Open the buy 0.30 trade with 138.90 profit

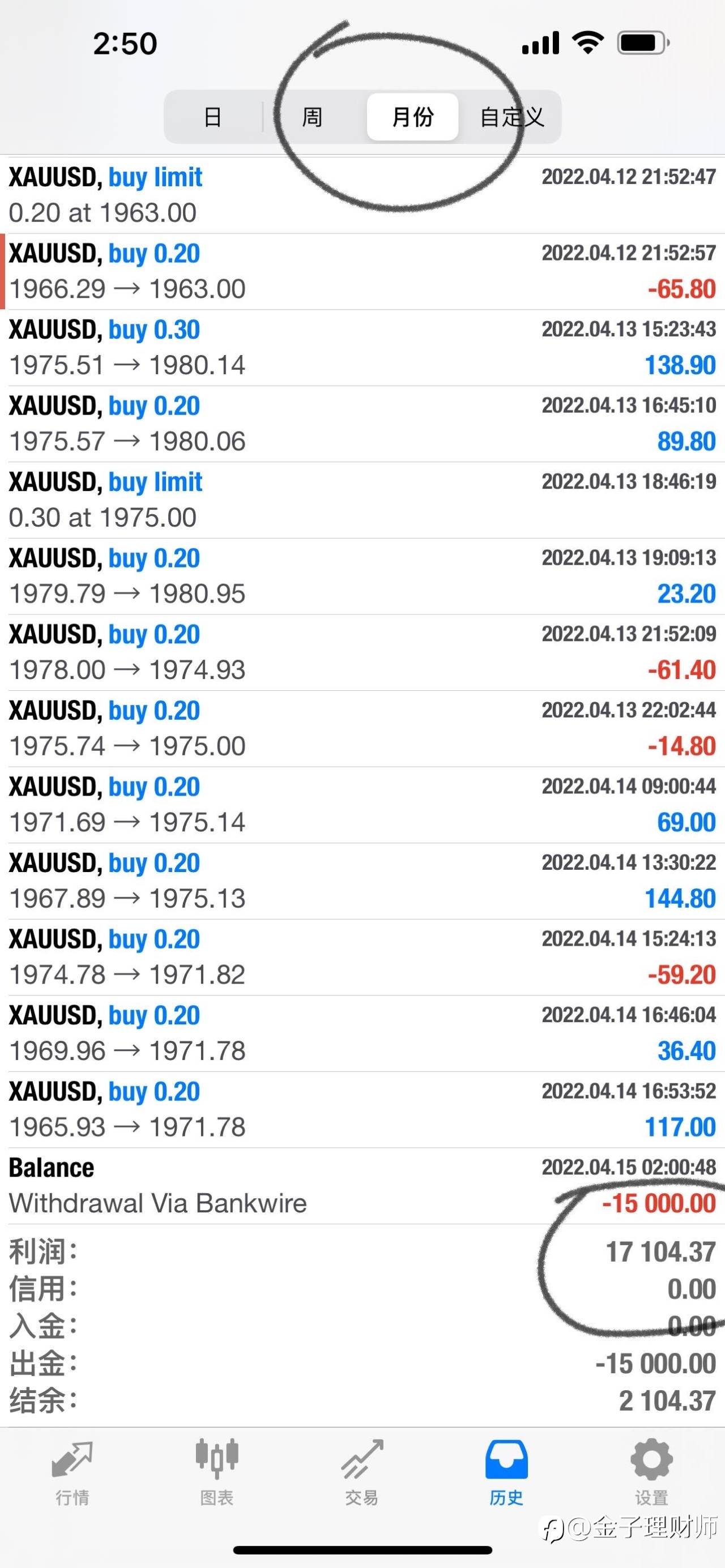click(362, 348)
